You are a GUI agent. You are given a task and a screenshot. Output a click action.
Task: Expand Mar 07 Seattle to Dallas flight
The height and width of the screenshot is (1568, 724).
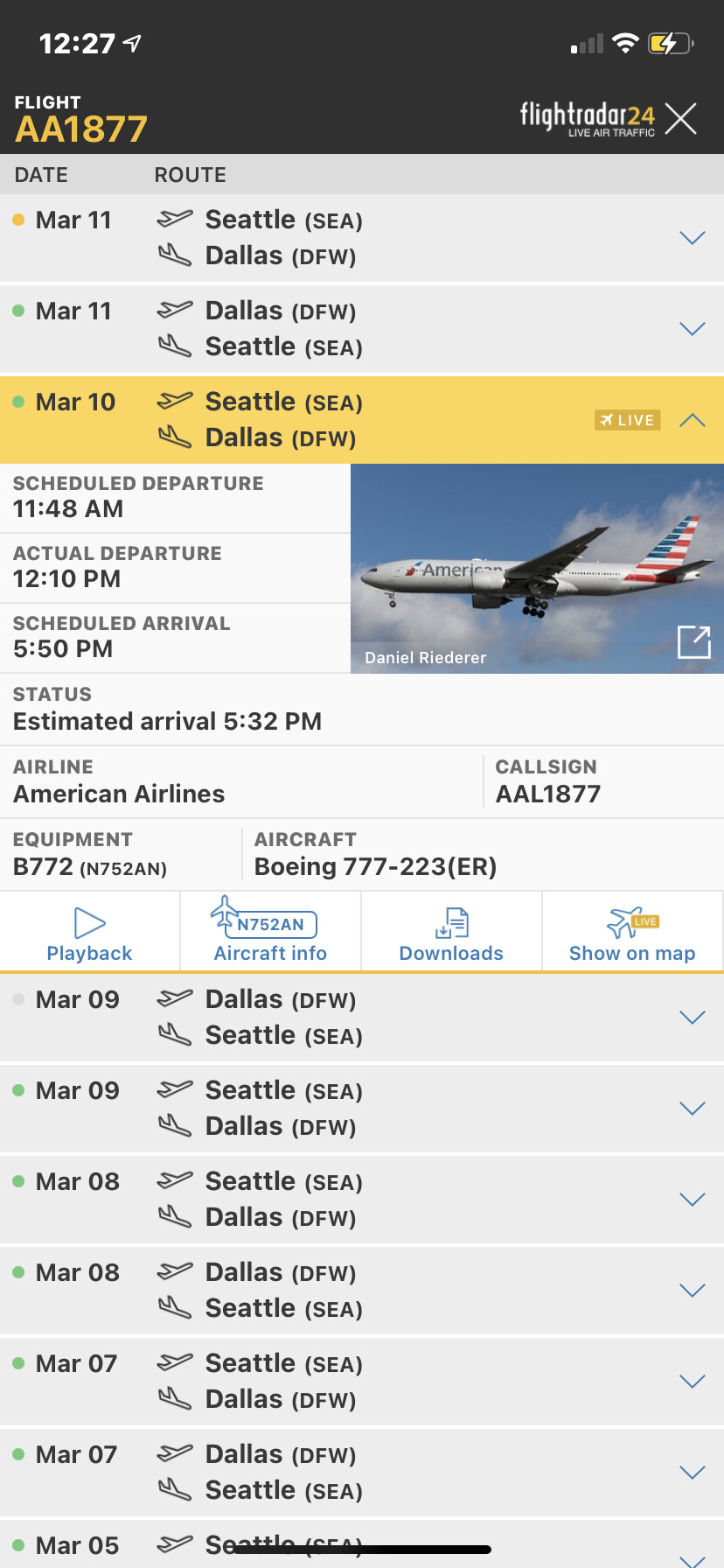692,1382
